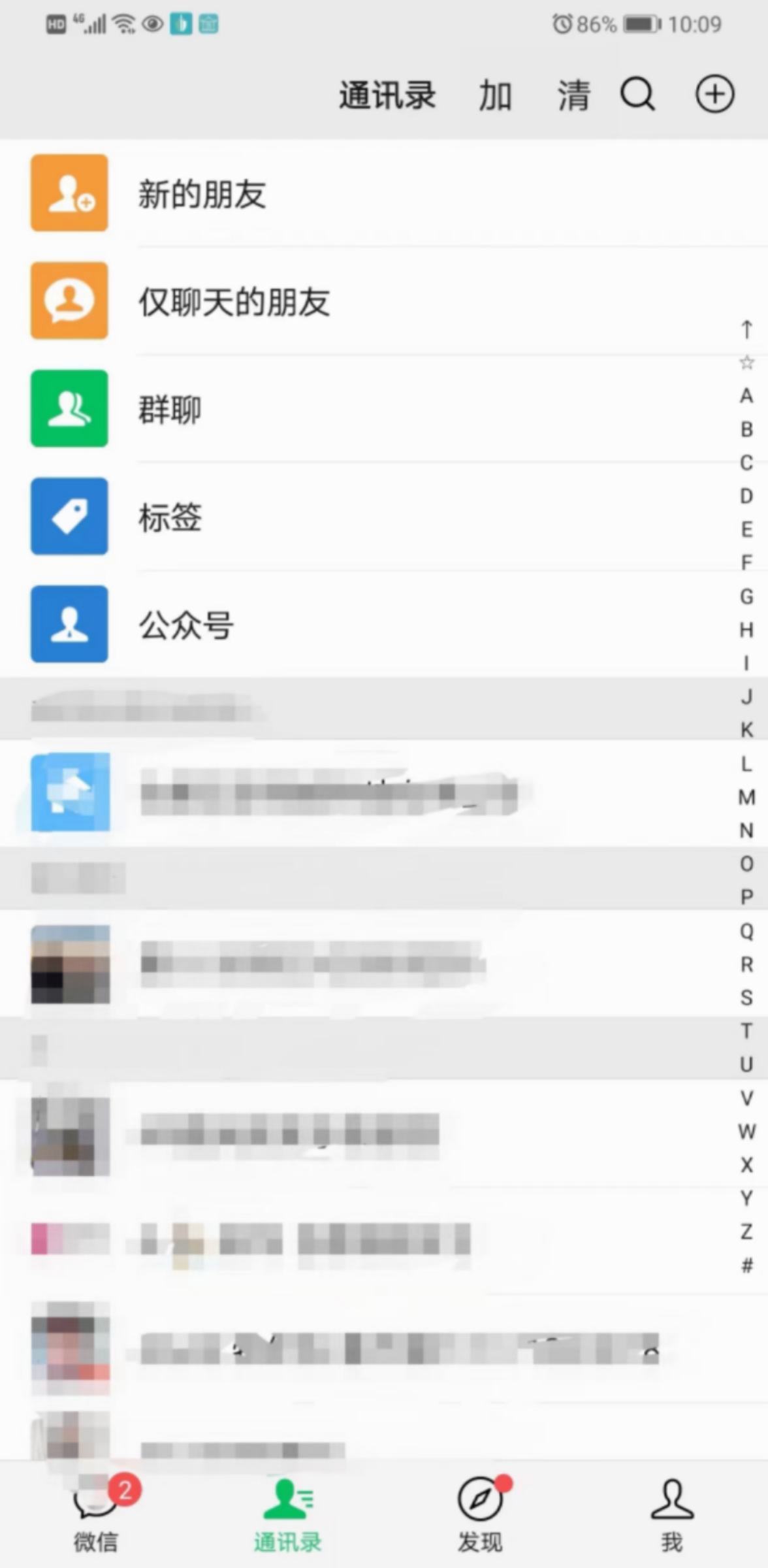
Task: Tap the up arrow in index bar
Action: (746, 329)
